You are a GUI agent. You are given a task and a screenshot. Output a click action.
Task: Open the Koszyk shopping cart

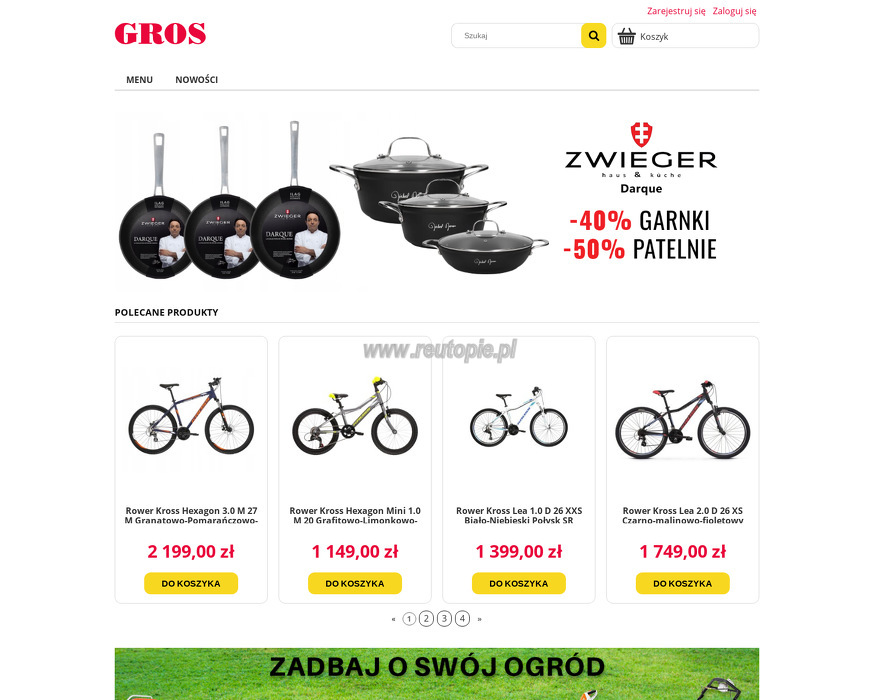click(x=686, y=36)
